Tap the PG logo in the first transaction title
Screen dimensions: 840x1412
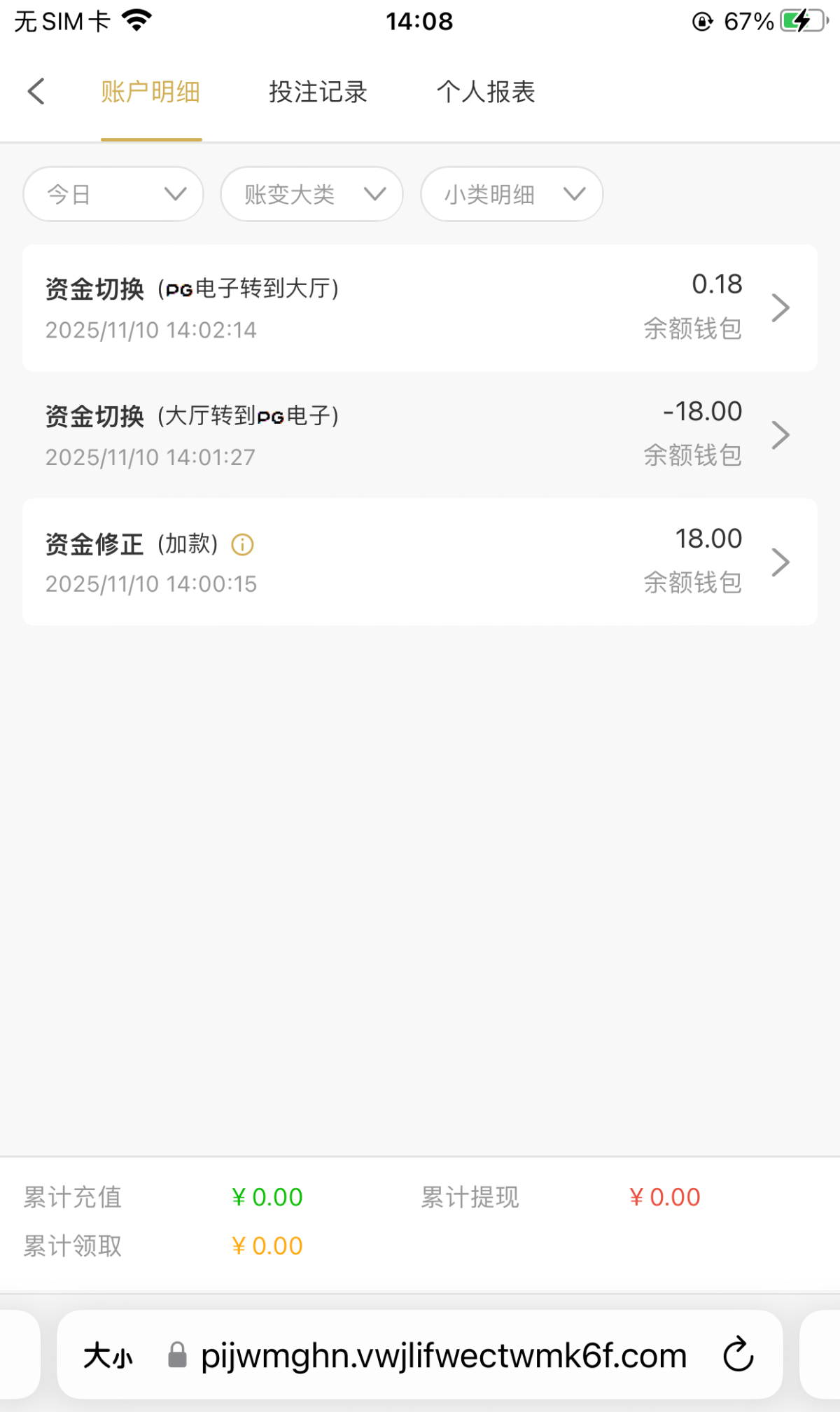coord(178,287)
